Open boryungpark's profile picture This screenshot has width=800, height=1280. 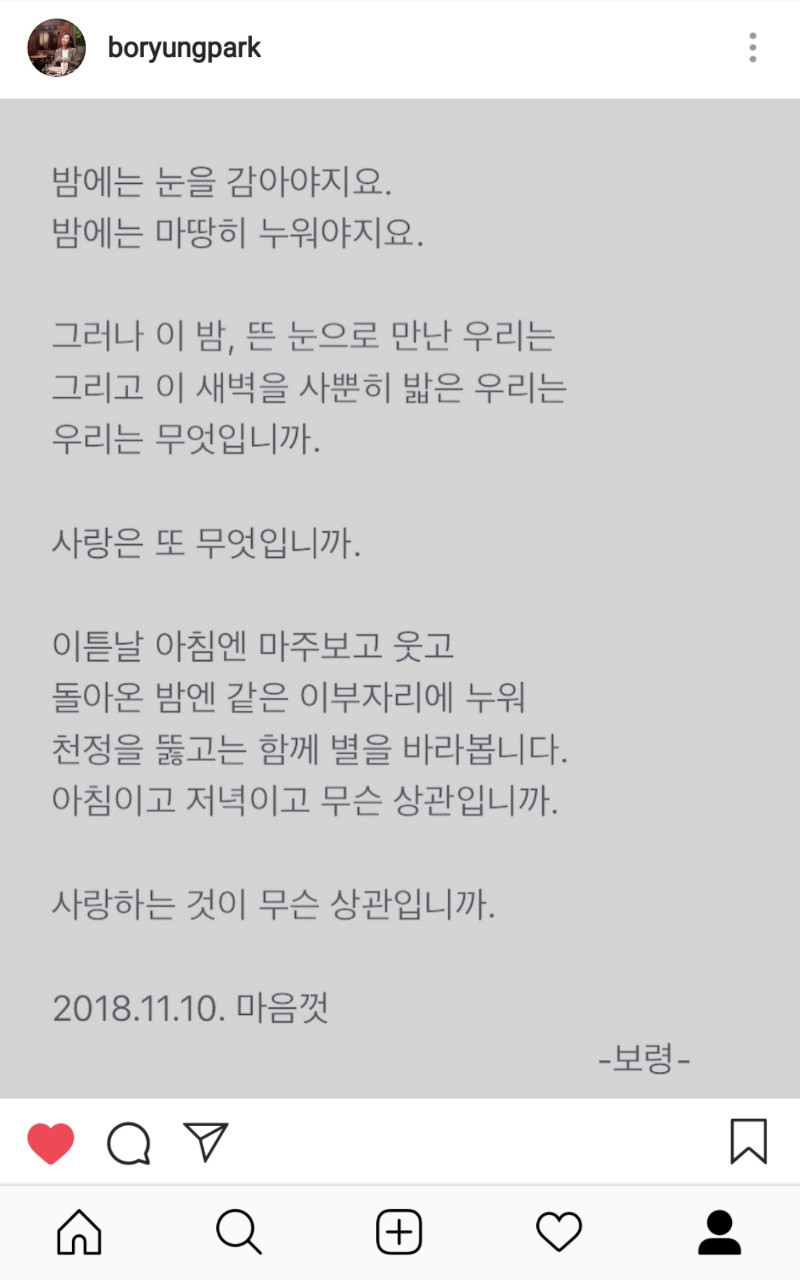click(x=56, y=48)
